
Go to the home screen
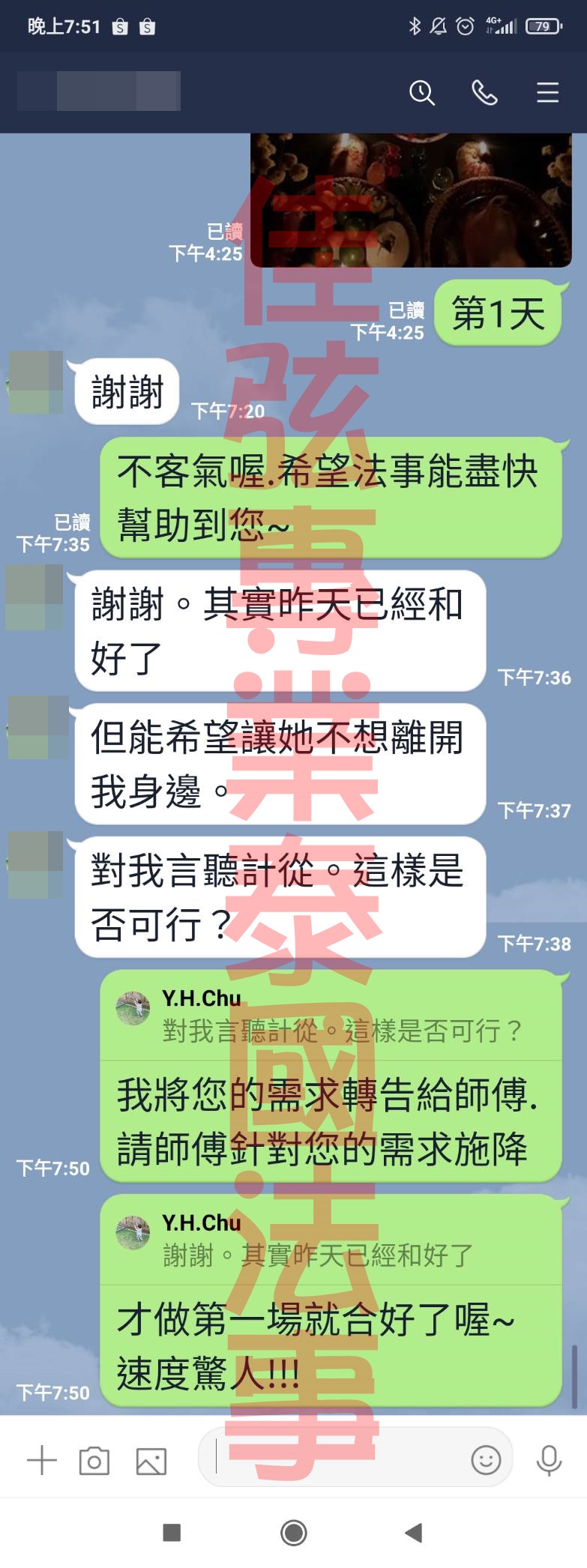[x=293, y=1533]
